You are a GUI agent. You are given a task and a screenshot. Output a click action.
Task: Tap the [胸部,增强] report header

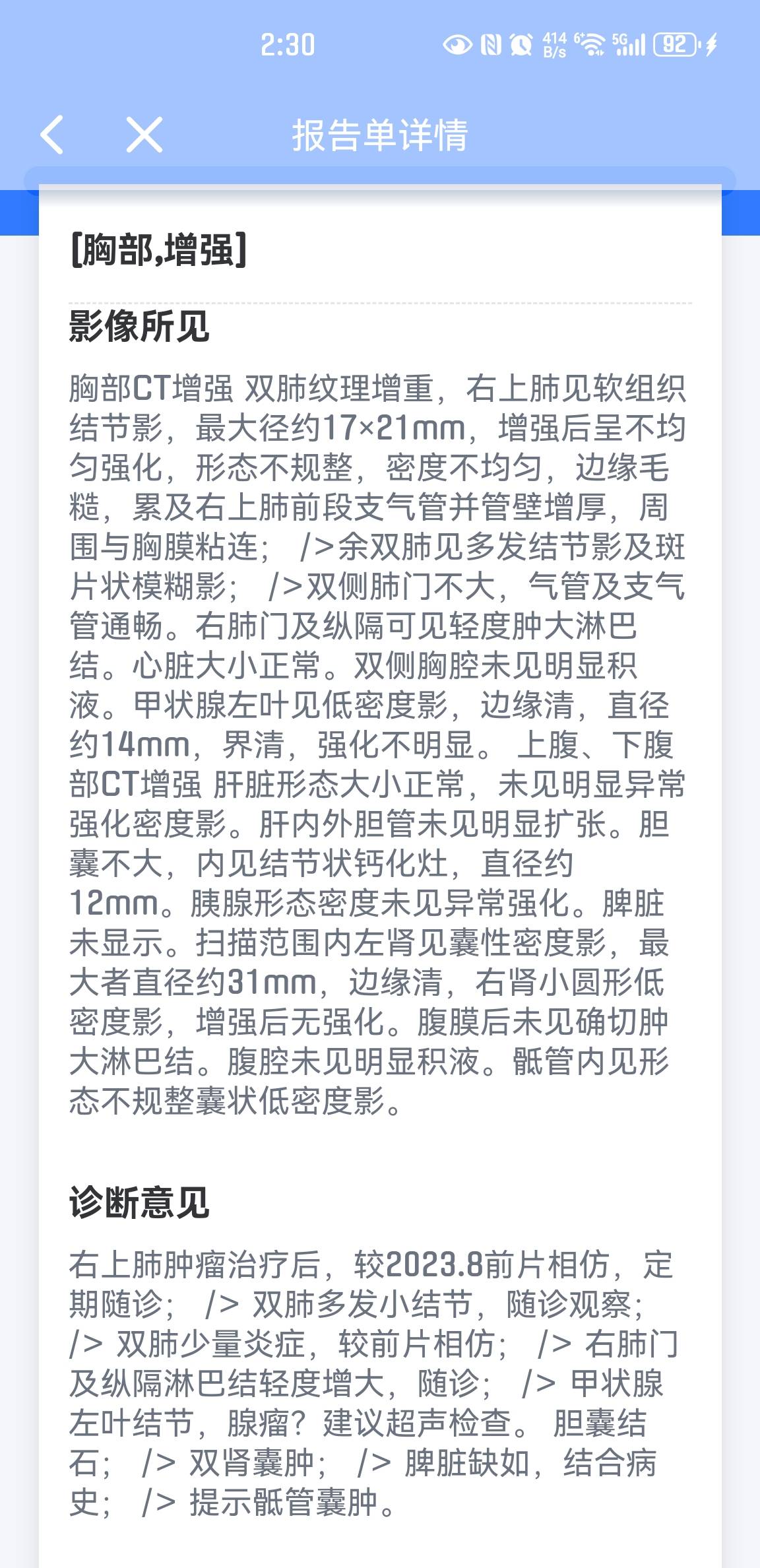pyautogui.click(x=160, y=251)
